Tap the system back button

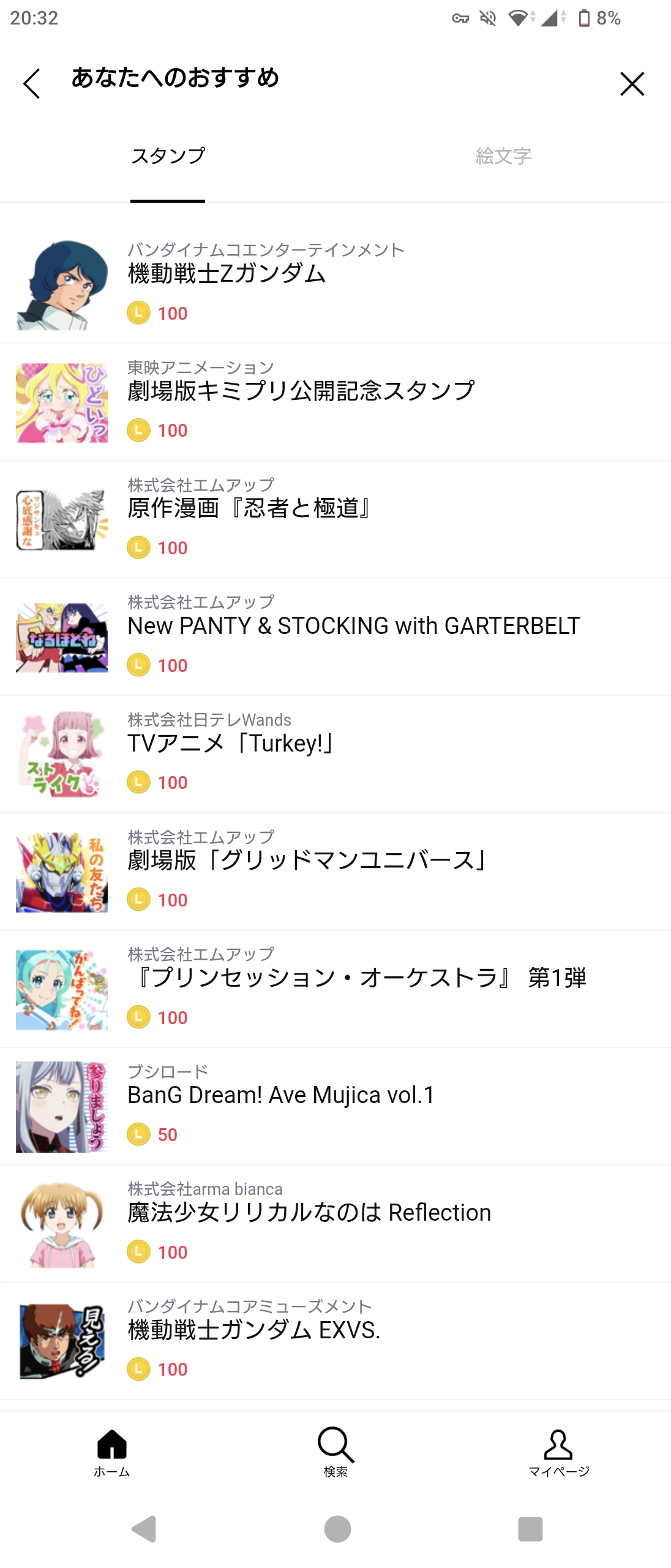(144, 1529)
